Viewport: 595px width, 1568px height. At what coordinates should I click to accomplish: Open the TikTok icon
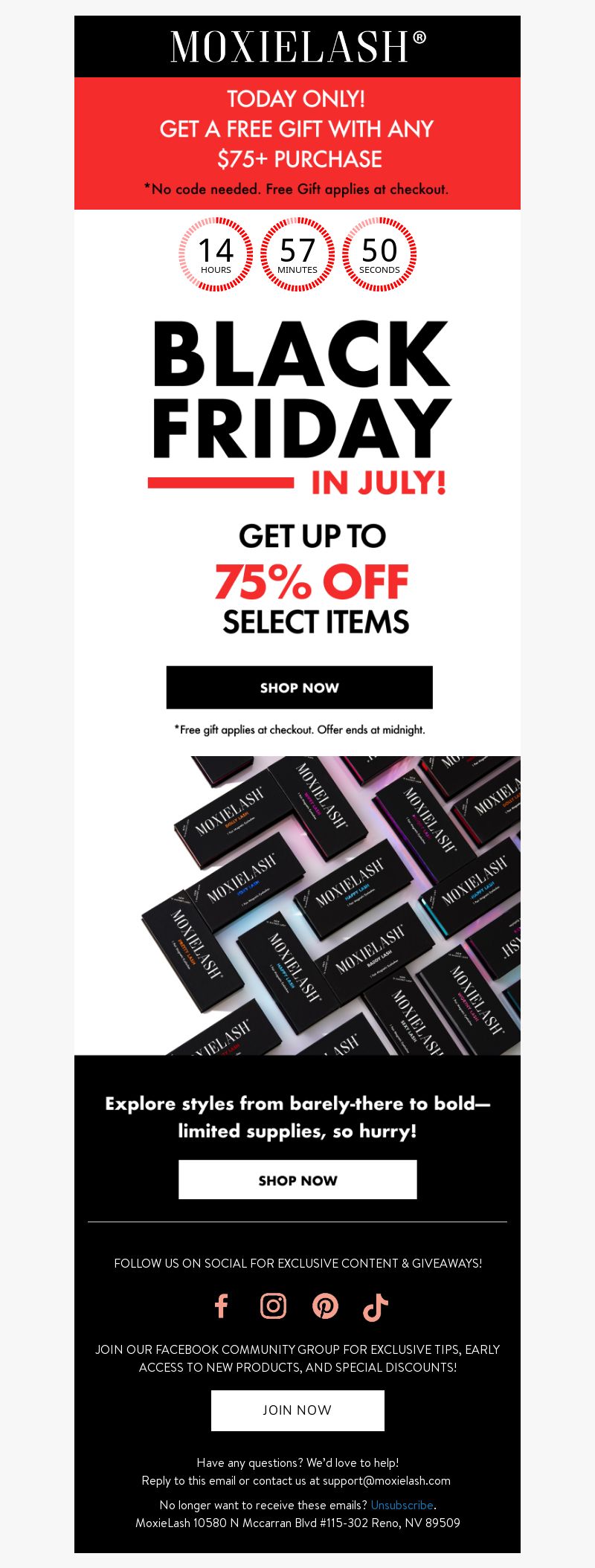(x=376, y=1307)
